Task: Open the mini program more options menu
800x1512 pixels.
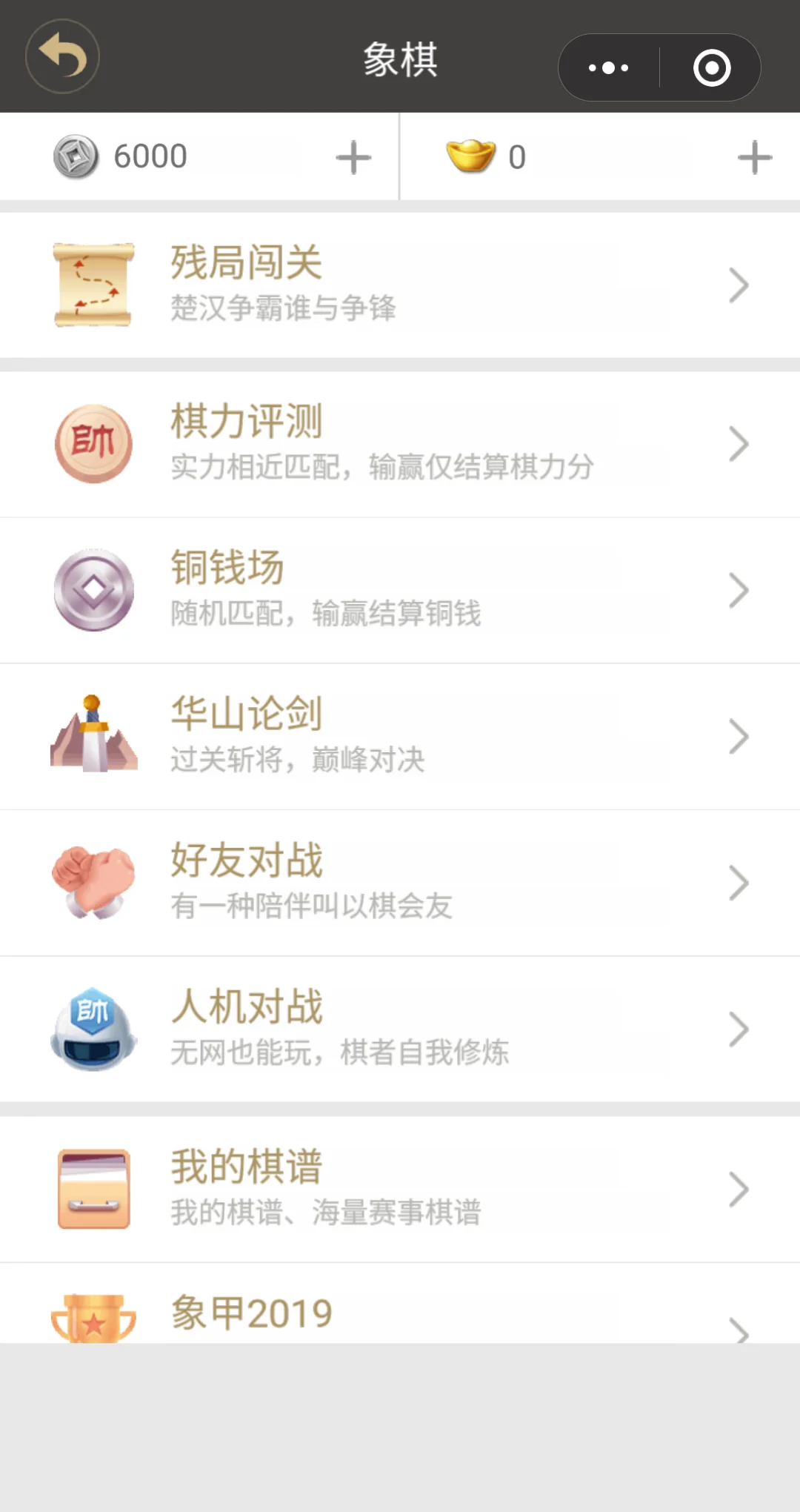Action: pyautogui.click(x=608, y=67)
